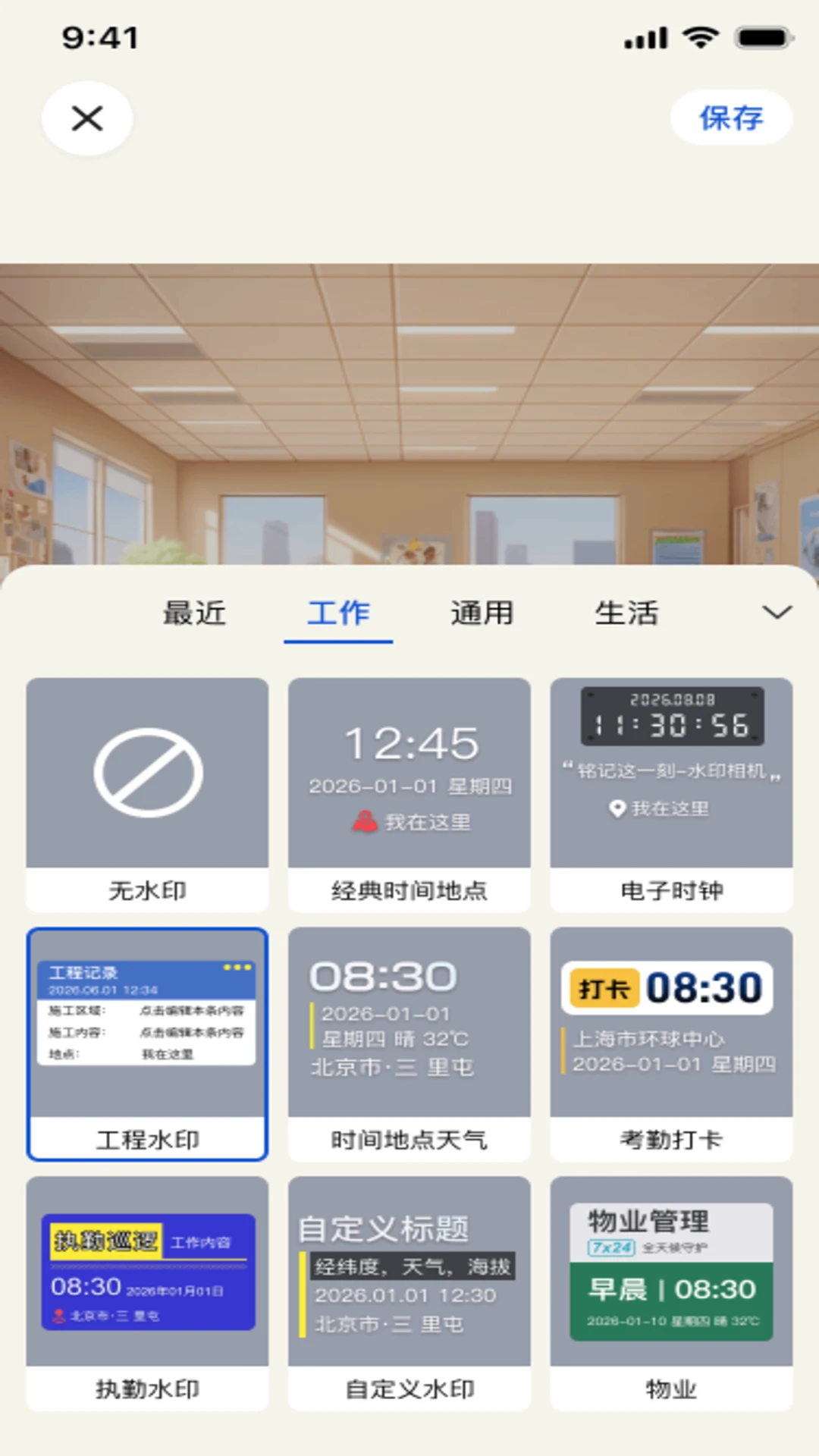Image resolution: width=819 pixels, height=1456 pixels.
Task: Choose the 时间地点天气 watermark
Action: (x=409, y=1044)
